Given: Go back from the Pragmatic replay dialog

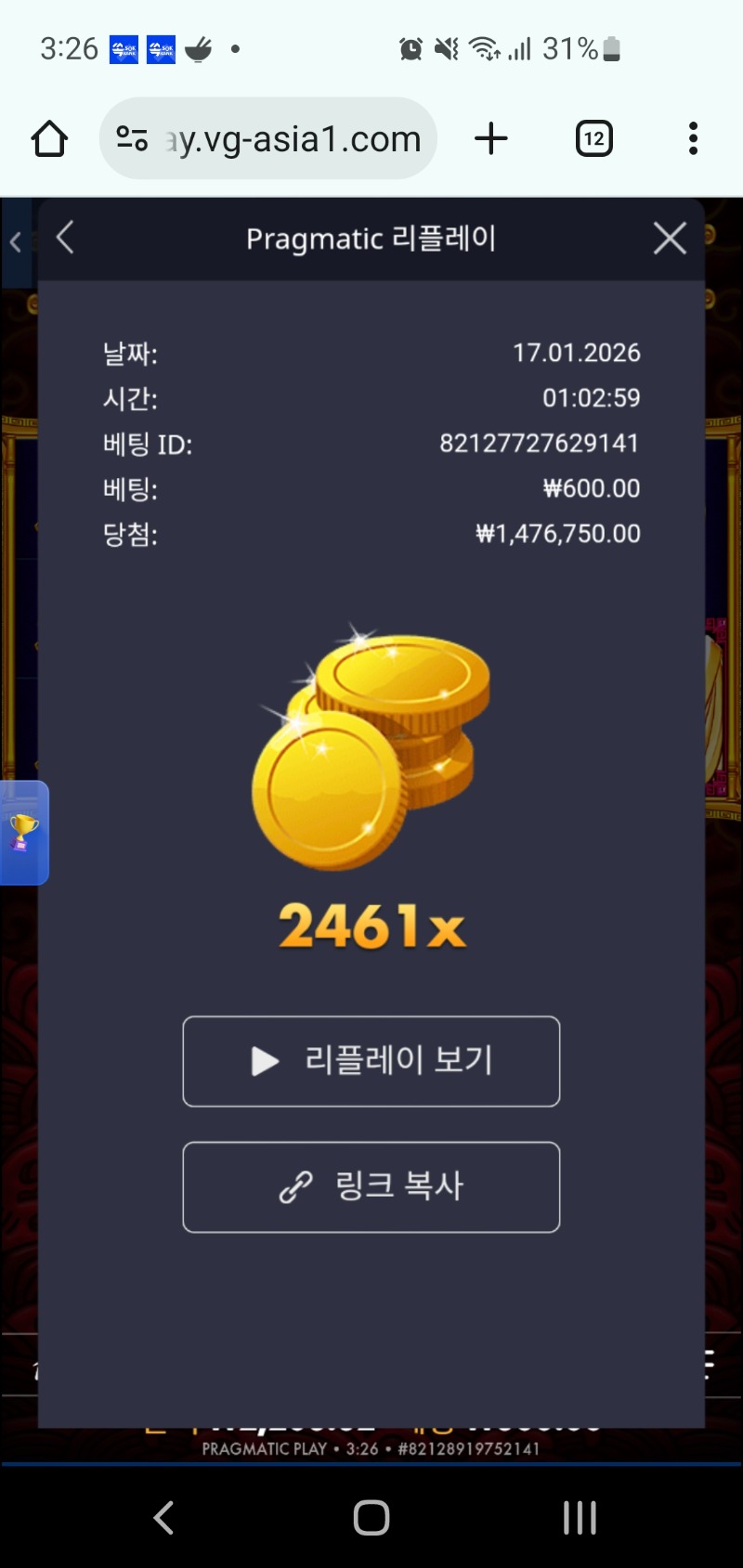Looking at the screenshot, I should (x=65, y=238).
